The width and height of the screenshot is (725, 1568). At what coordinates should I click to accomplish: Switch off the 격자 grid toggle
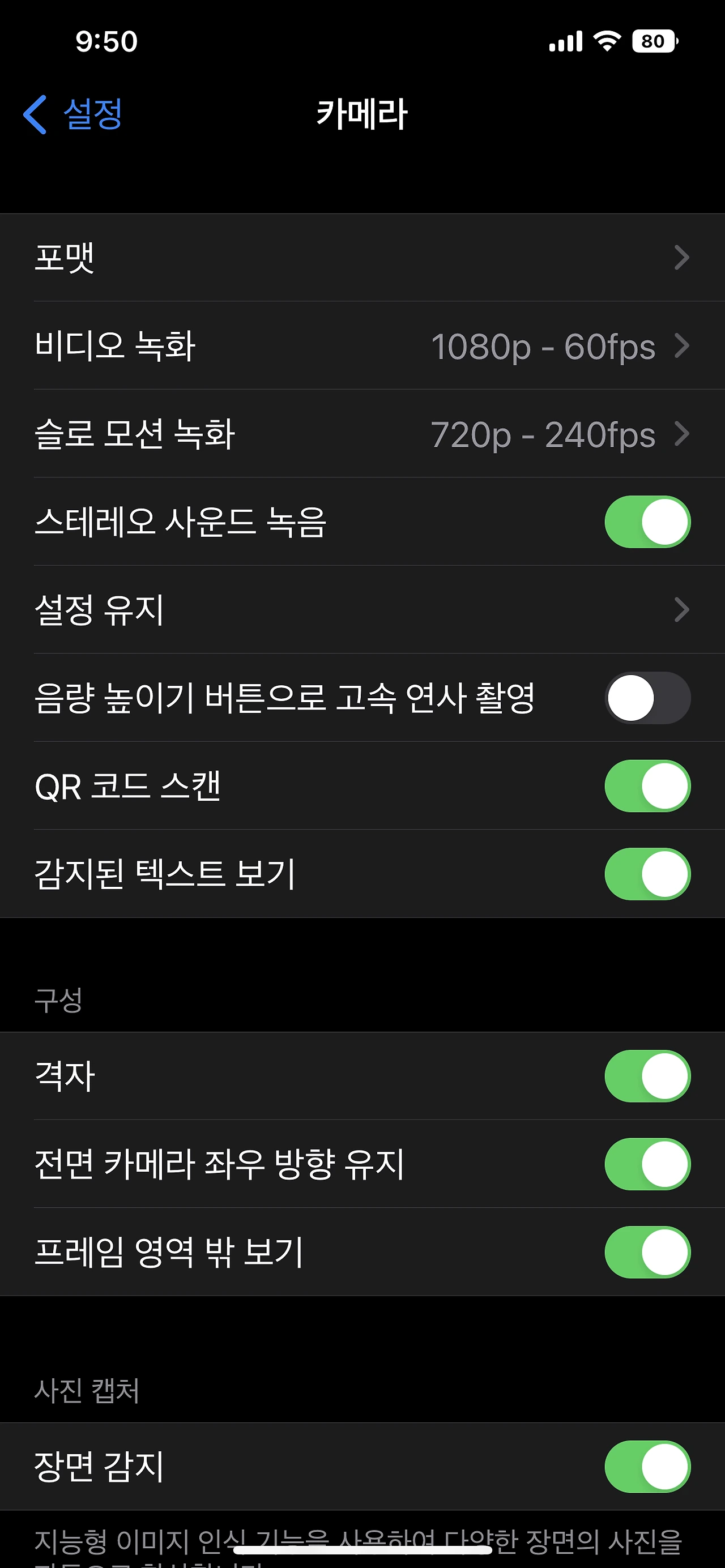(x=647, y=1076)
